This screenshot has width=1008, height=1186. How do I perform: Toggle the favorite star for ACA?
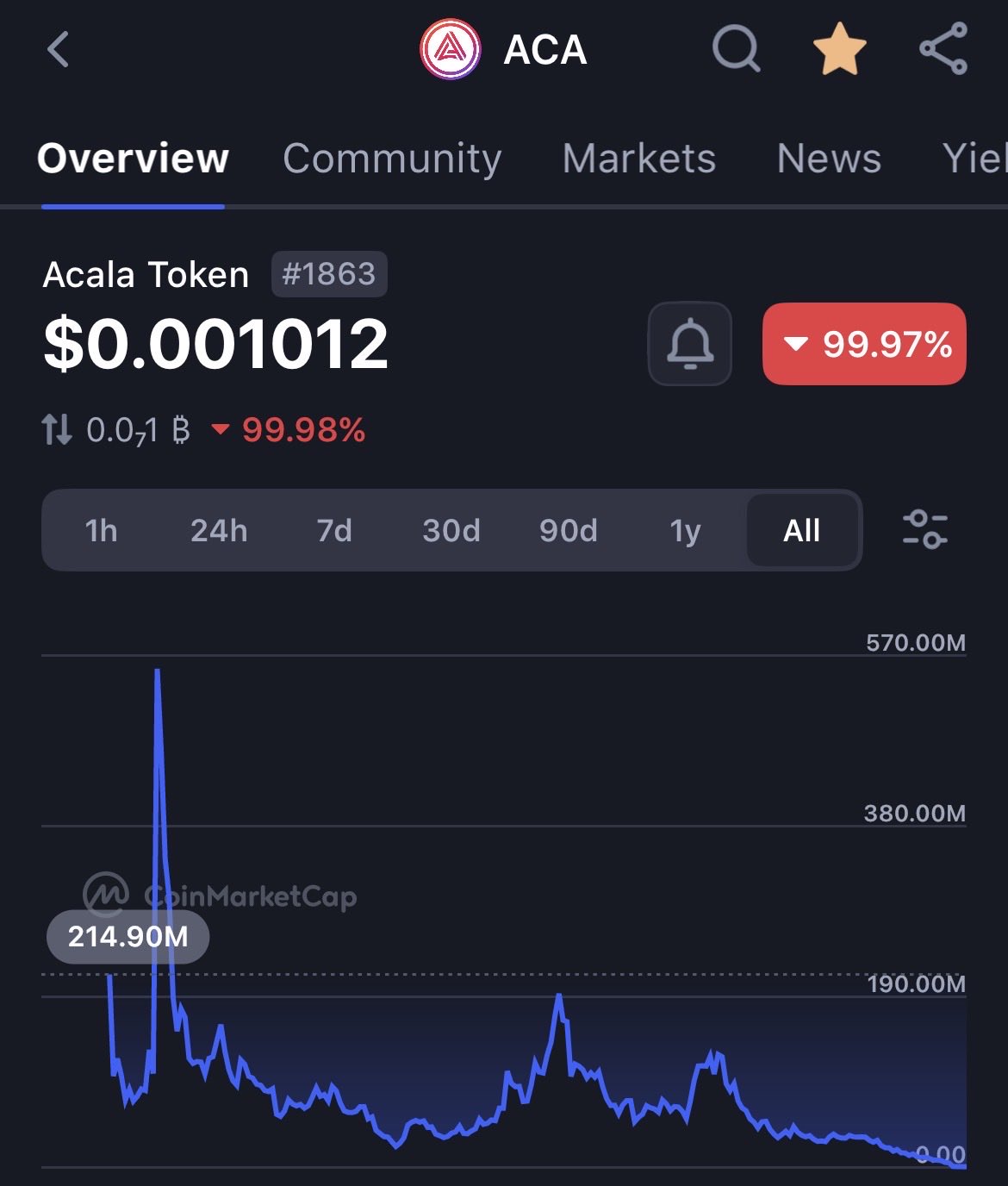coord(839,49)
